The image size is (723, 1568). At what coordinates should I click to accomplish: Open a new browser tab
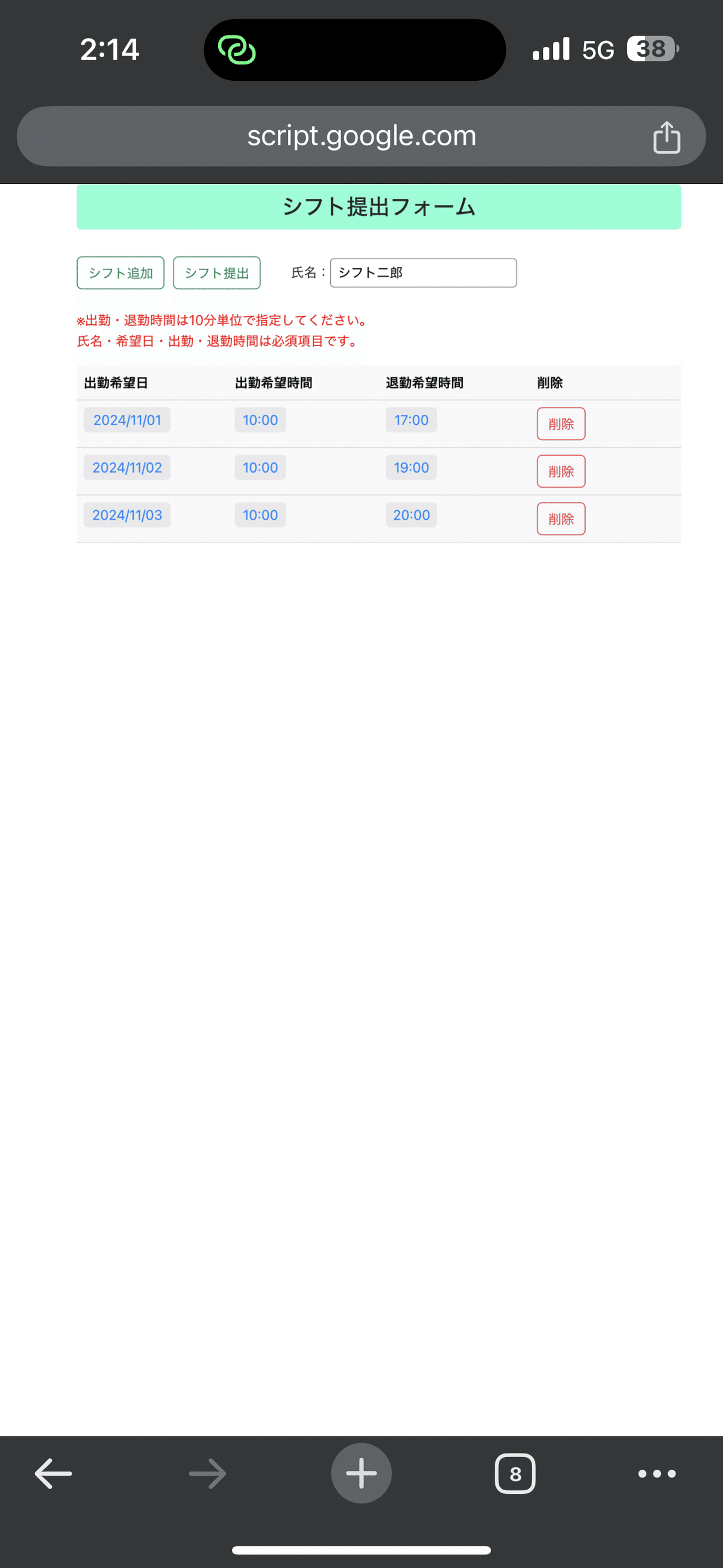[x=361, y=1473]
